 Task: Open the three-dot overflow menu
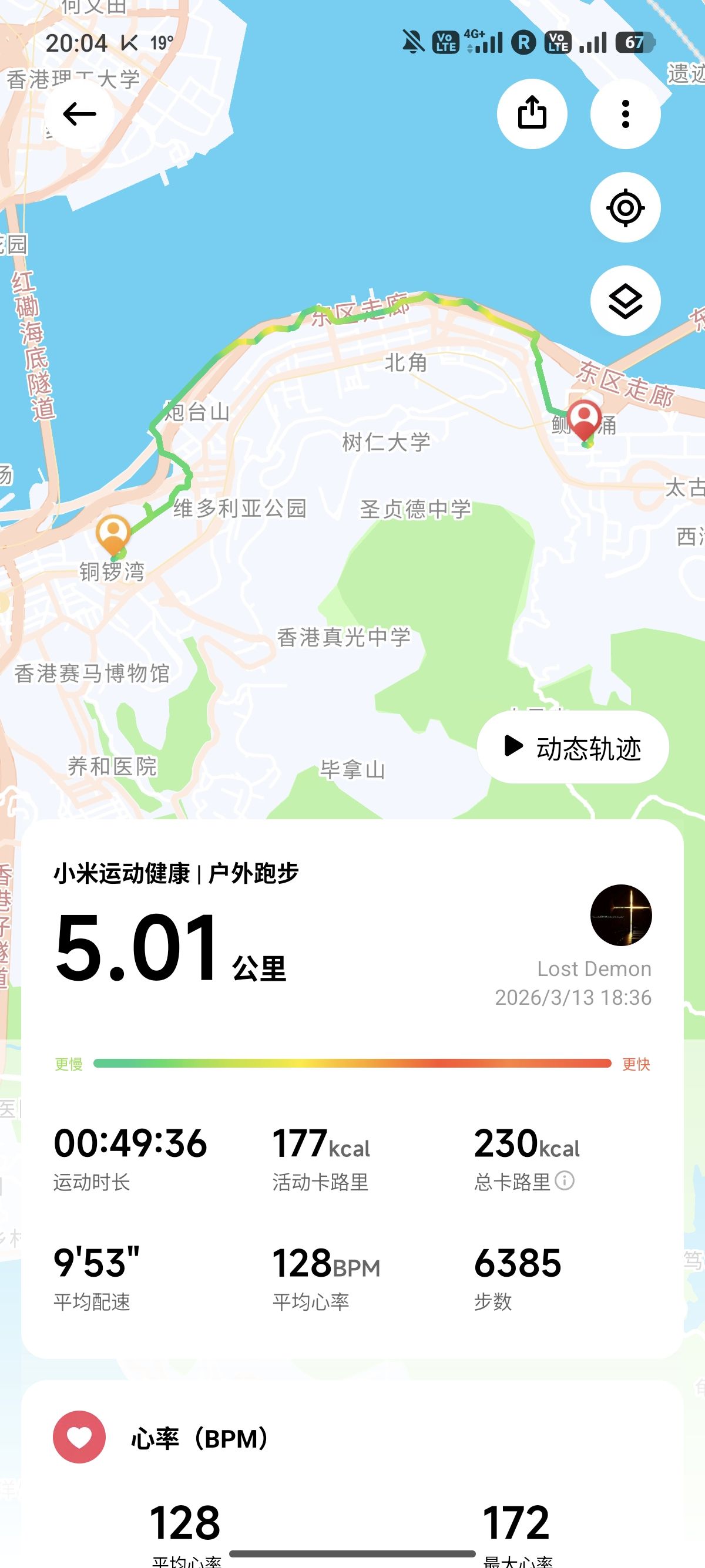tap(625, 114)
